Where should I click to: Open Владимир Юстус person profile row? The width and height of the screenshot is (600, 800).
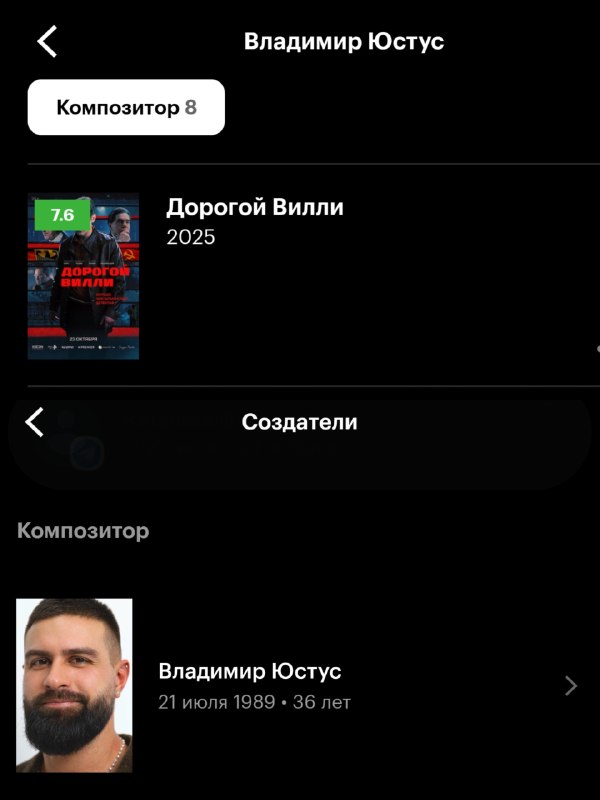[300, 685]
